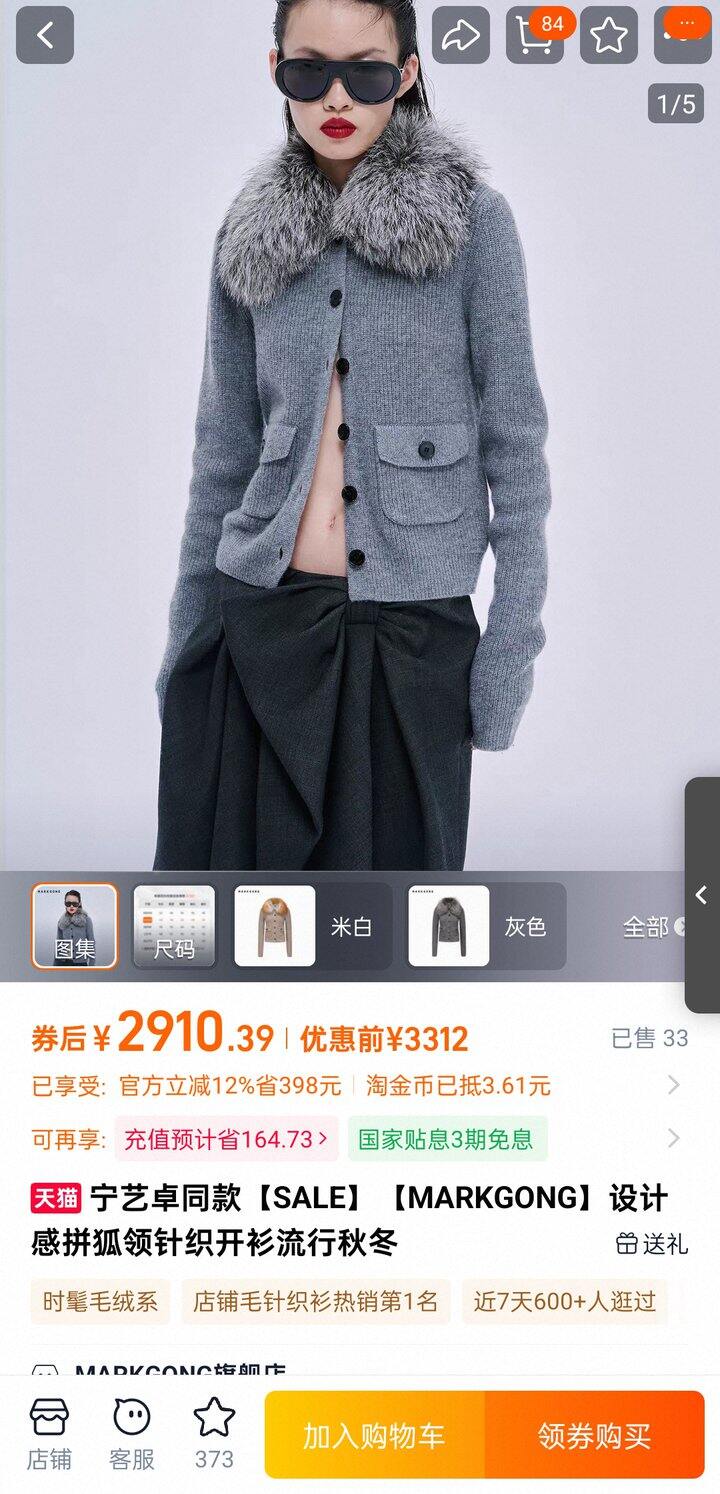This screenshot has height=1494, width=720.
Task: Open the more options menu
Action: (x=684, y=34)
